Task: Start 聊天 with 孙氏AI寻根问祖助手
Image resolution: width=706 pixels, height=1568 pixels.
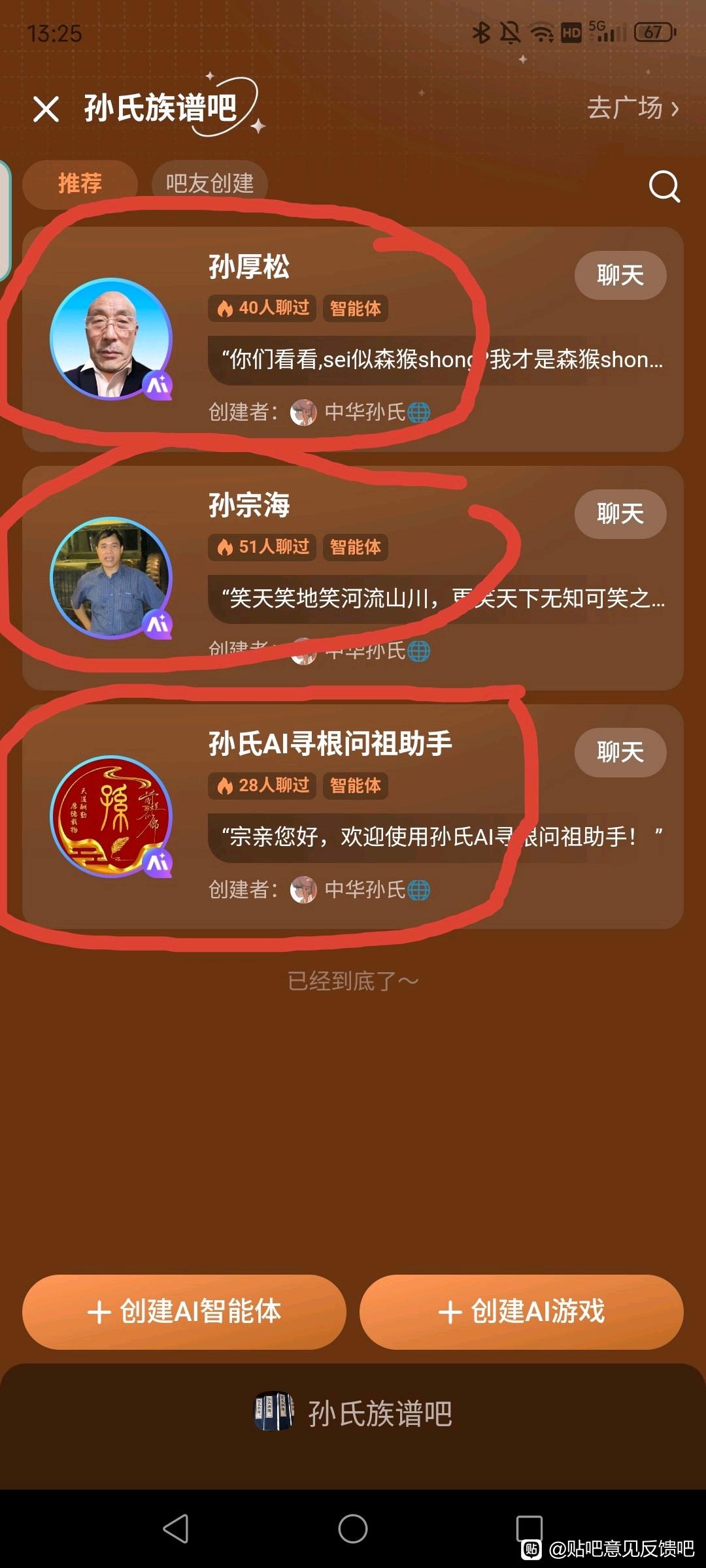Action: click(620, 752)
